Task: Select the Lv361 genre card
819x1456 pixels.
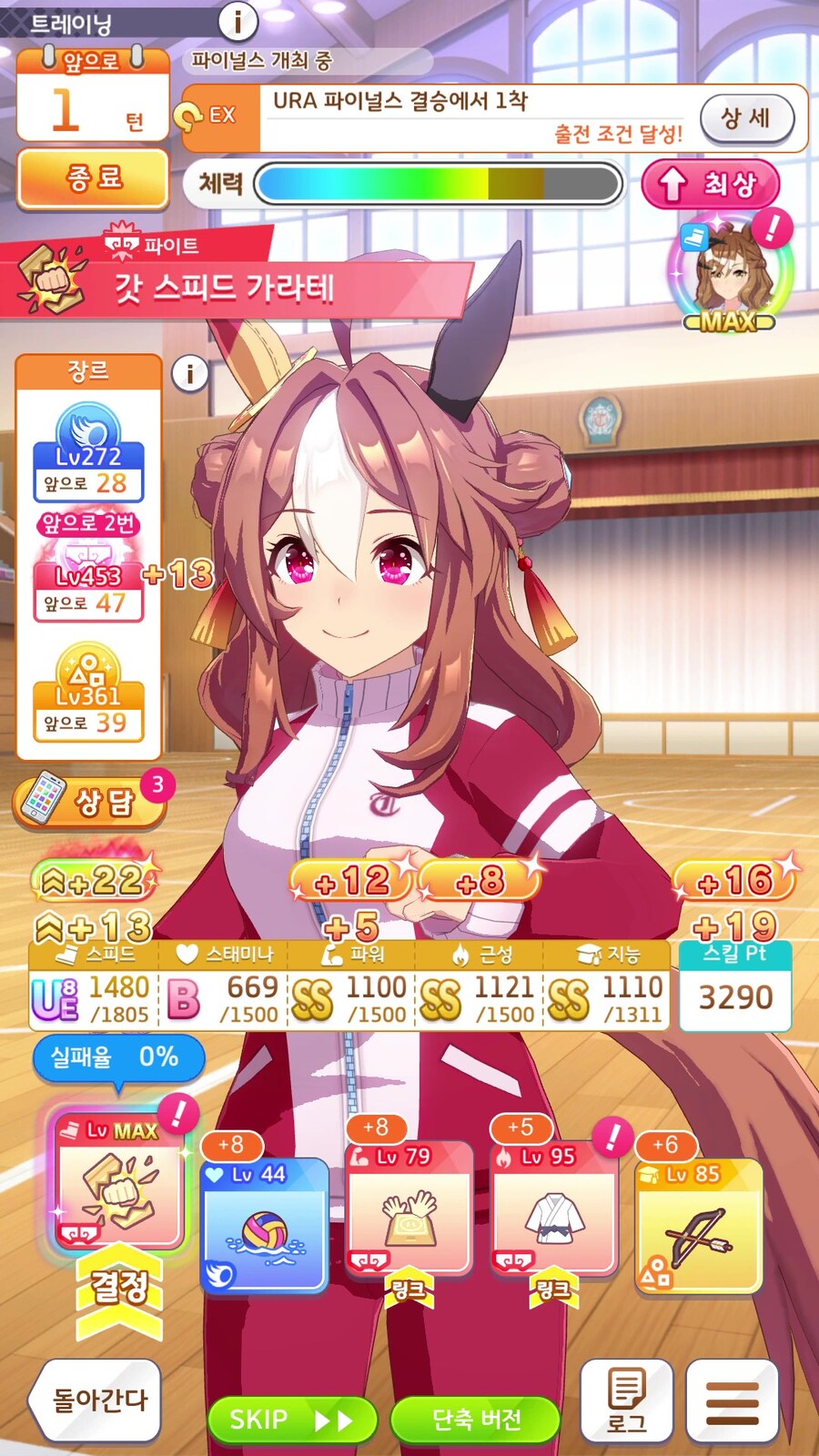Action: (x=88, y=696)
